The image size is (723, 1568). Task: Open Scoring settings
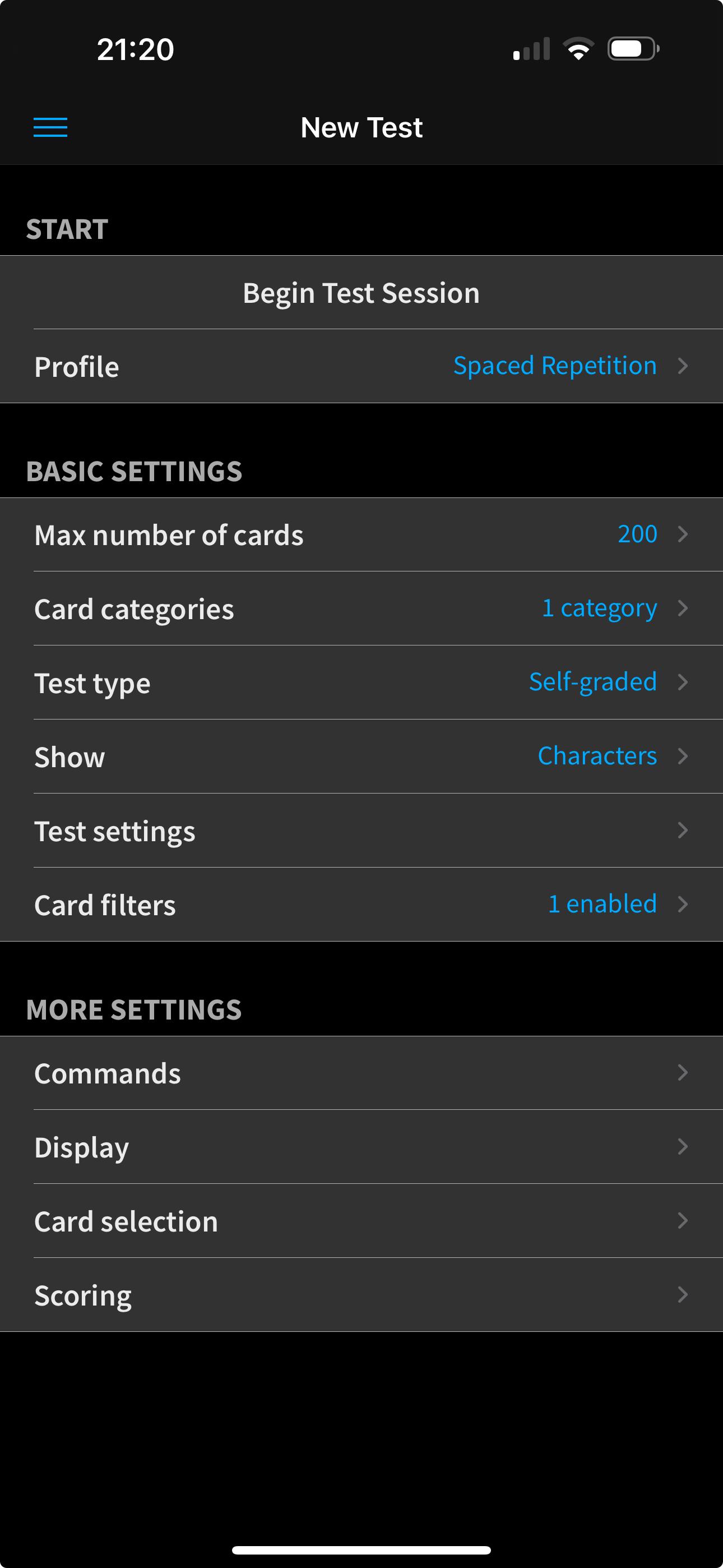tap(361, 1295)
